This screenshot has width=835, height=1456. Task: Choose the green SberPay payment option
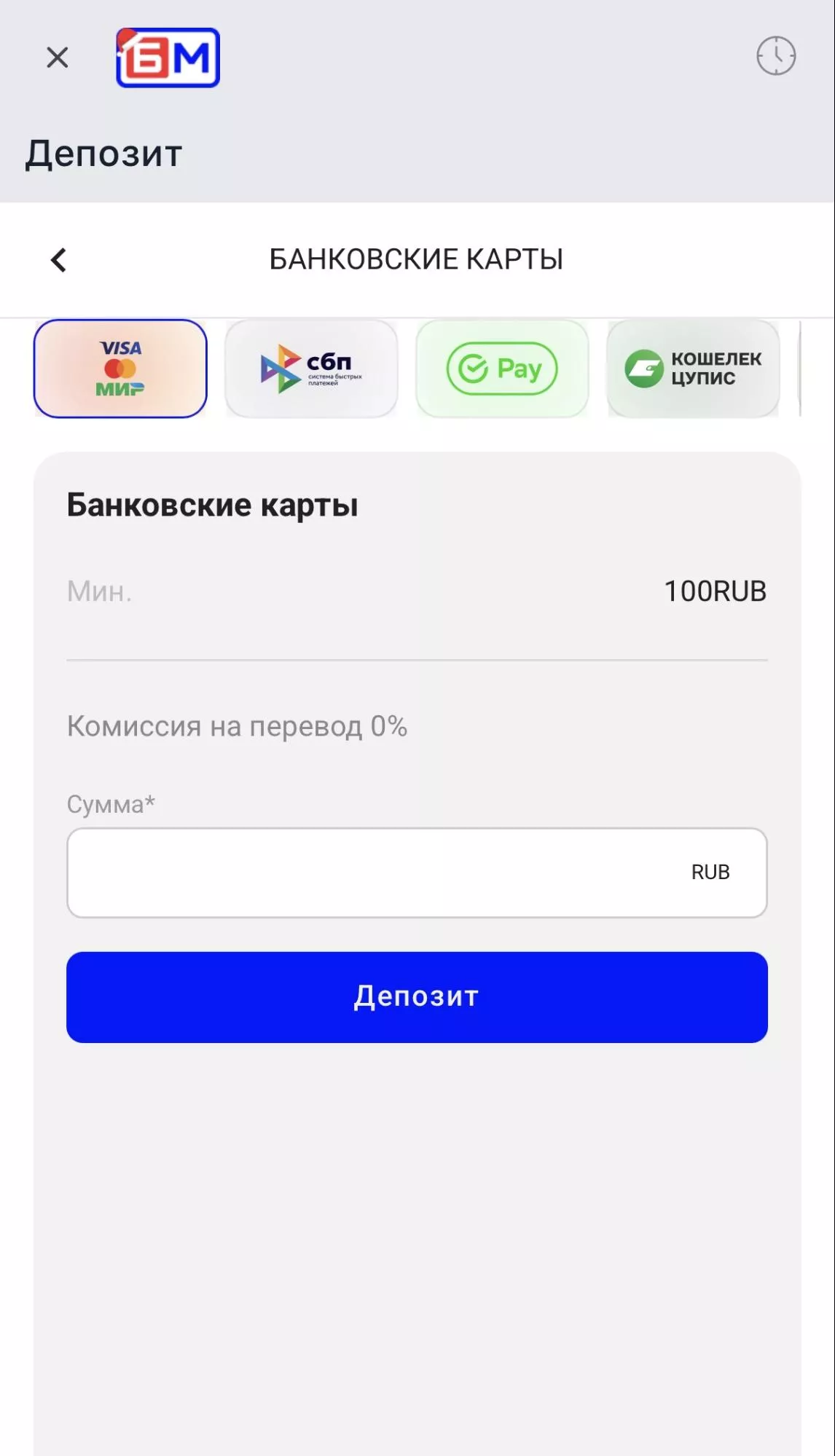click(x=502, y=369)
